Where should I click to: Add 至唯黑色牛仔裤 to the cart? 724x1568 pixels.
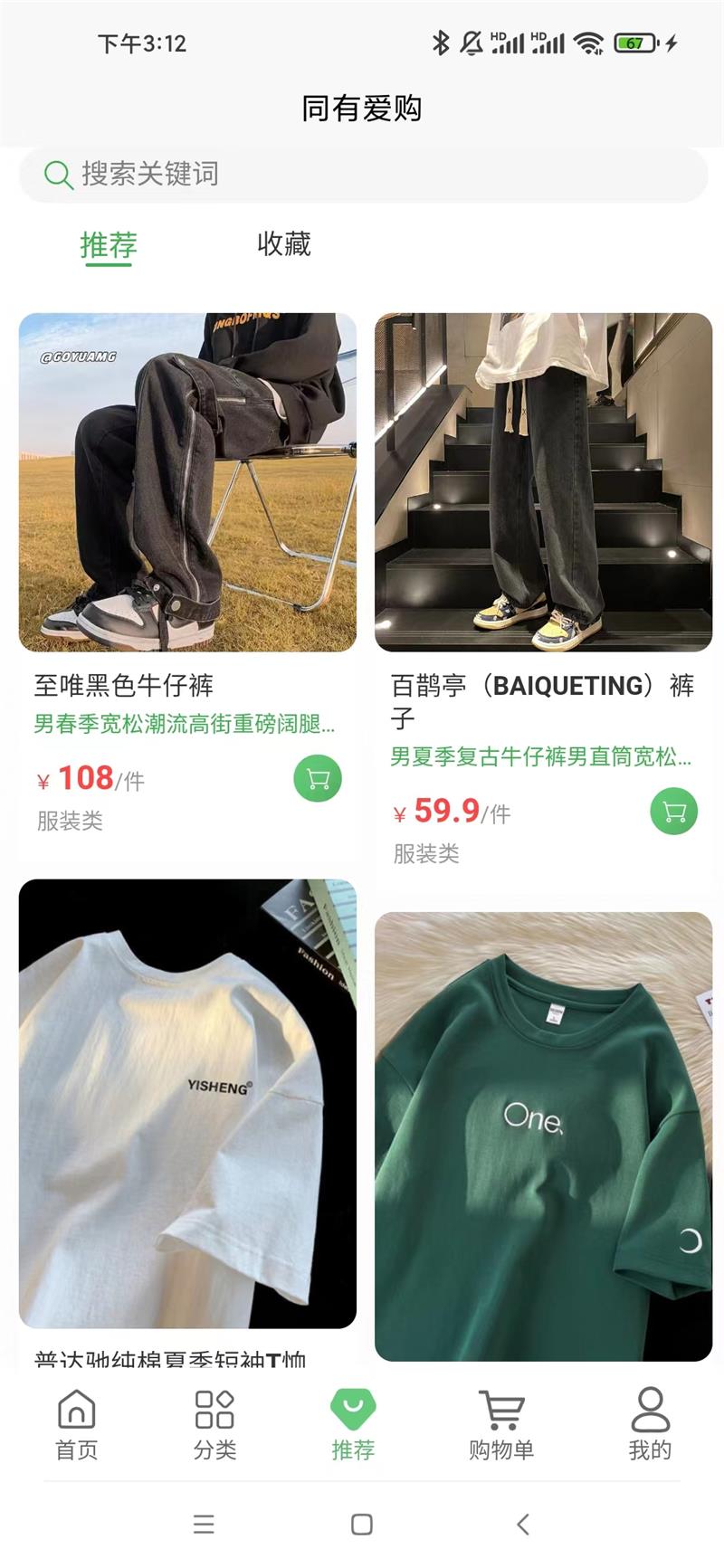coord(318,779)
